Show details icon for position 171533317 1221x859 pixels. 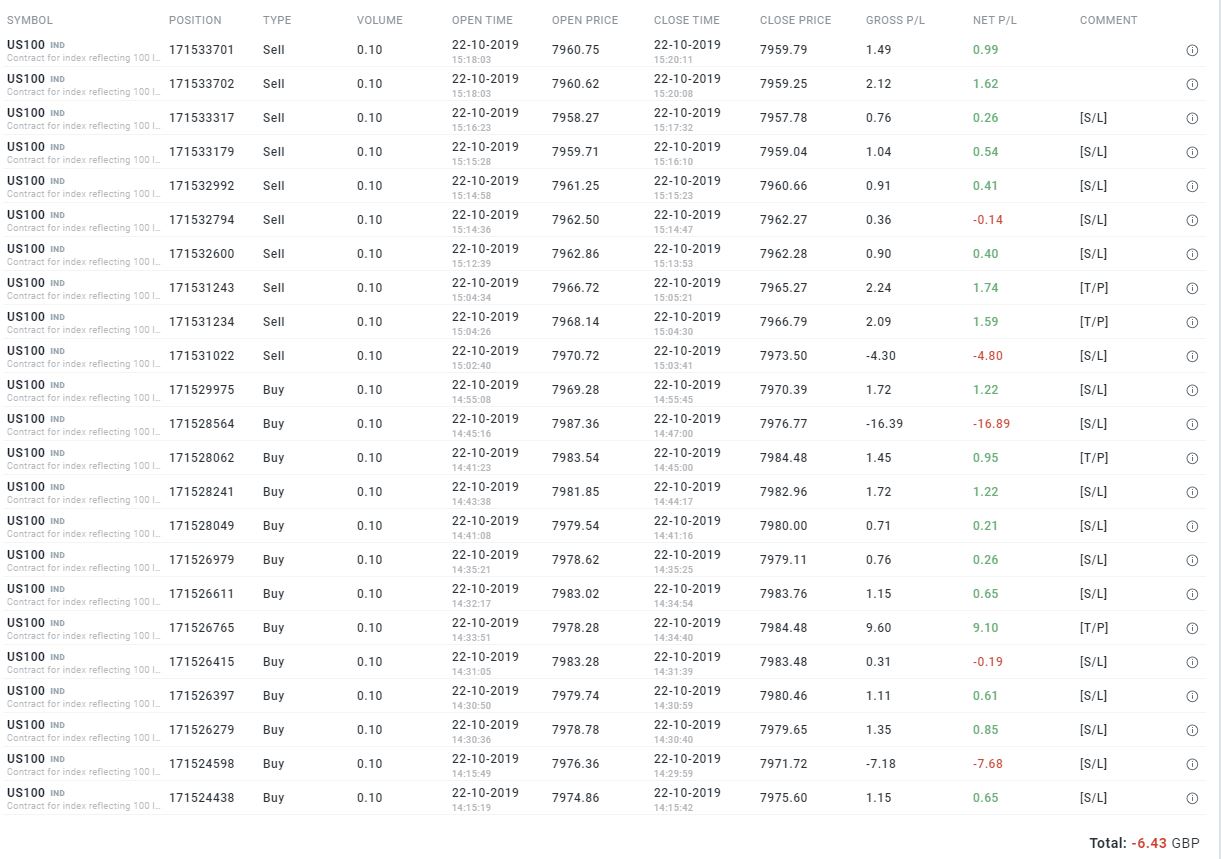tap(1191, 118)
